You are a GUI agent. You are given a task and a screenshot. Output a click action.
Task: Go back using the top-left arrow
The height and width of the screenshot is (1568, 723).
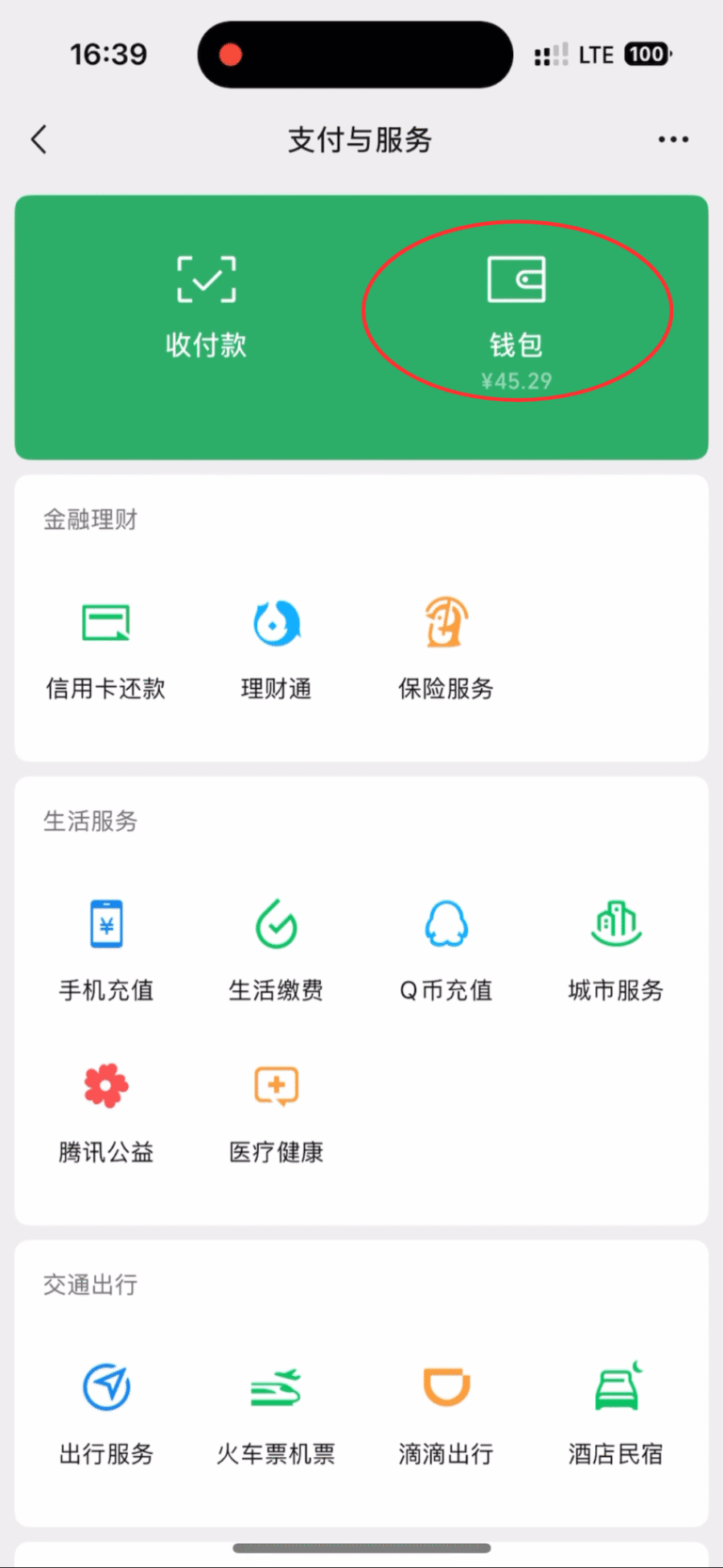tap(39, 140)
